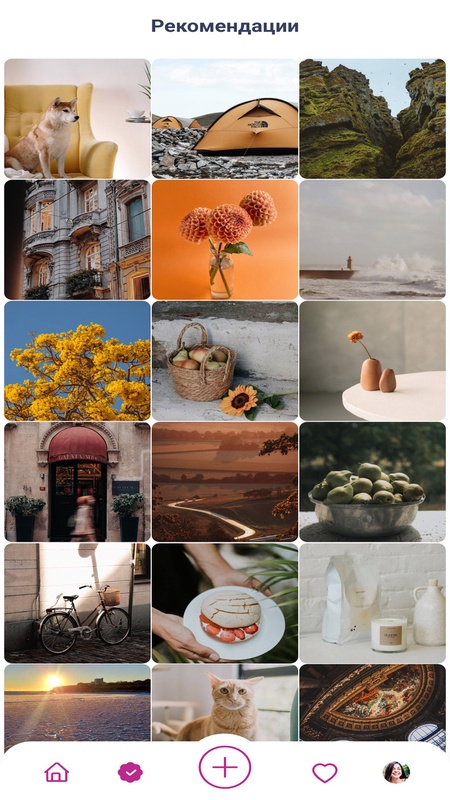Open the winding road at sunset photo
Screen dimensions: 450x800
(225, 482)
